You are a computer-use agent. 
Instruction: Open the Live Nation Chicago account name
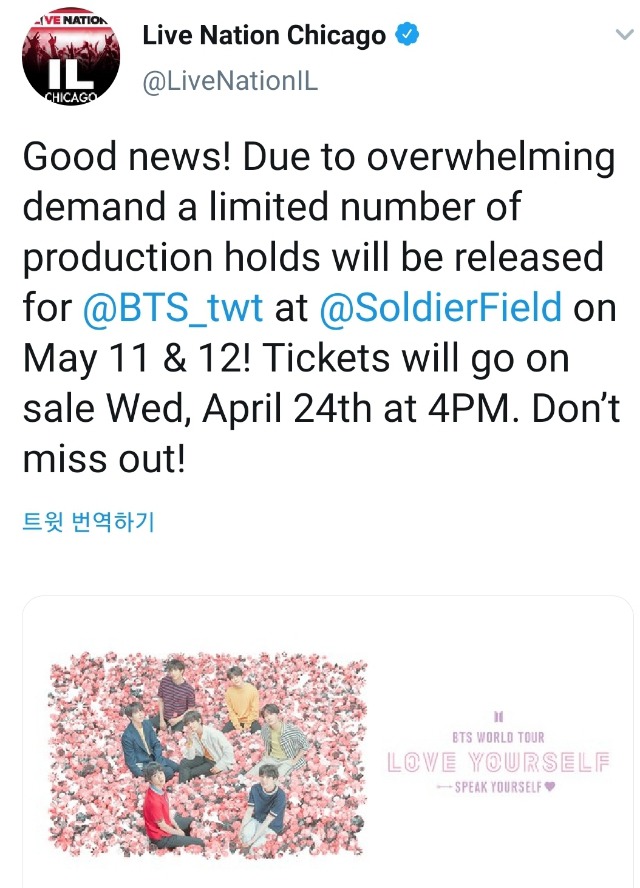point(264,36)
